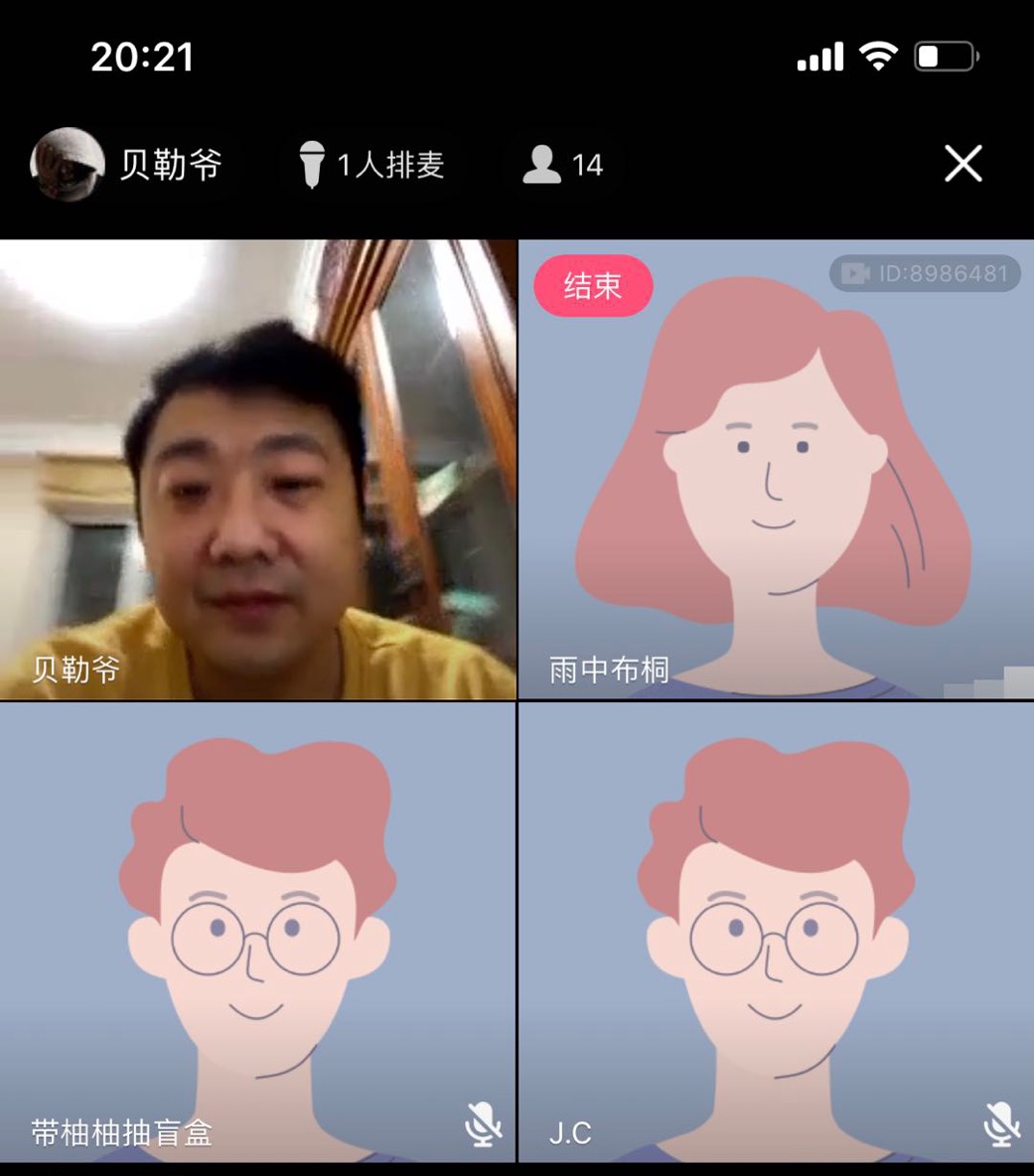Screen dimensions: 1034x1176
Task: Tap the red 结束 button
Action: [x=593, y=286]
